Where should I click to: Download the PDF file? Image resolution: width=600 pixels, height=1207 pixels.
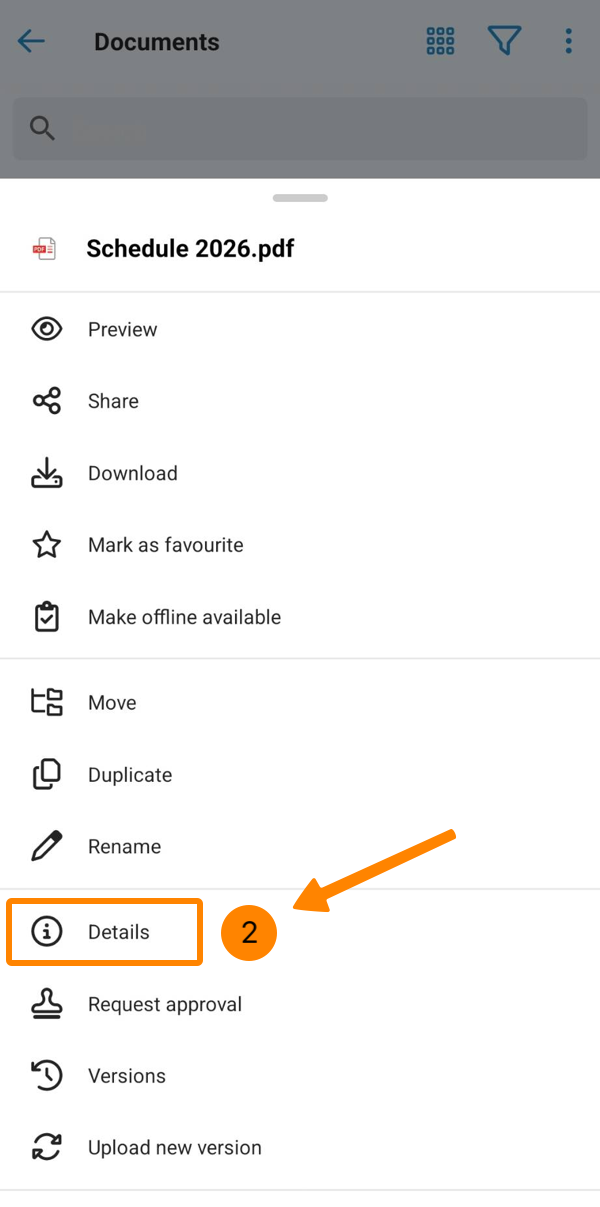pyautogui.click(x=132, y=473)
